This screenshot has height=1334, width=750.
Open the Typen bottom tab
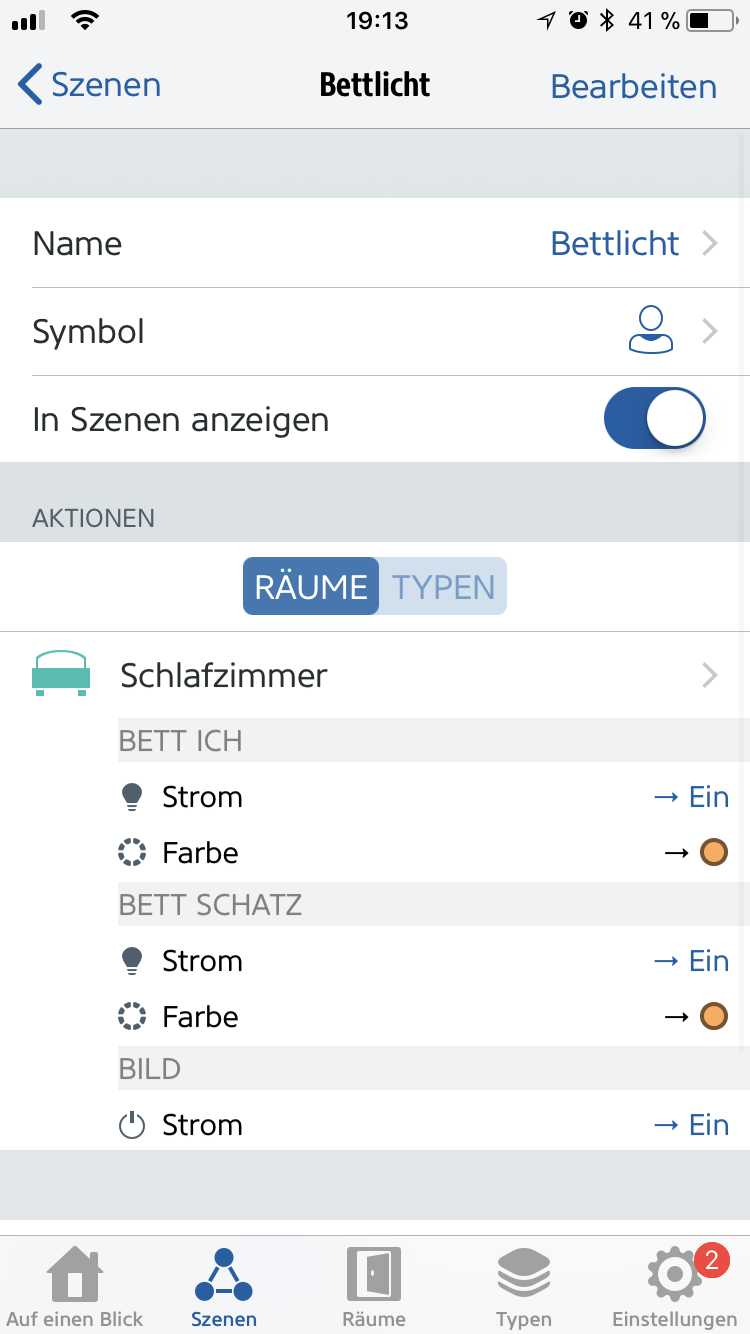tap(524, 1286)
